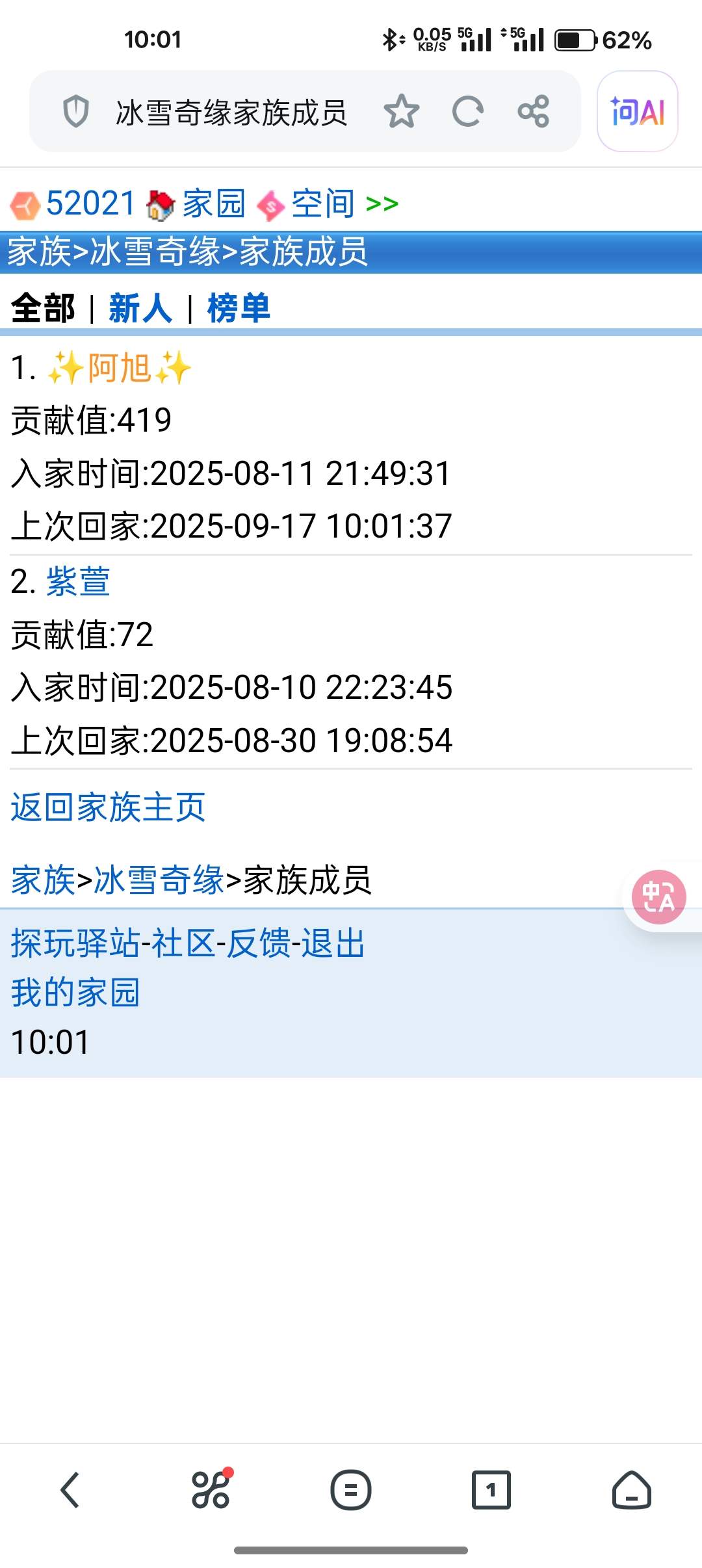Open the 空间 link

(322, 203)
